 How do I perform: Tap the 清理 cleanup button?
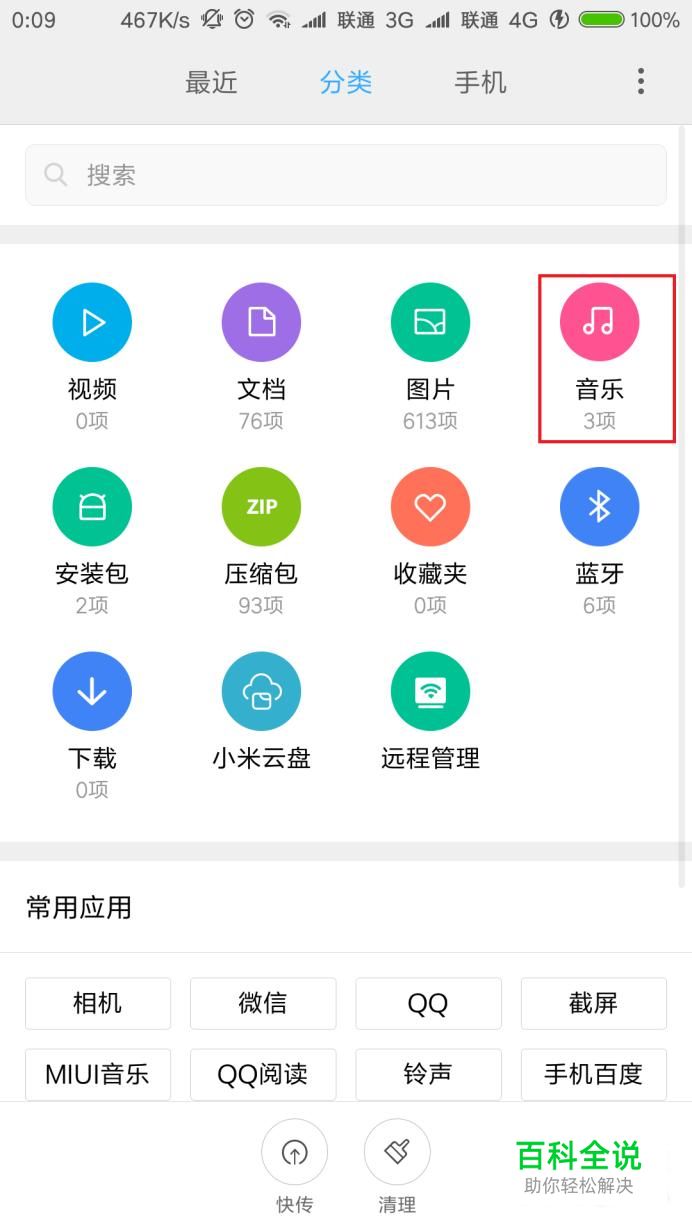[397, 1167]
